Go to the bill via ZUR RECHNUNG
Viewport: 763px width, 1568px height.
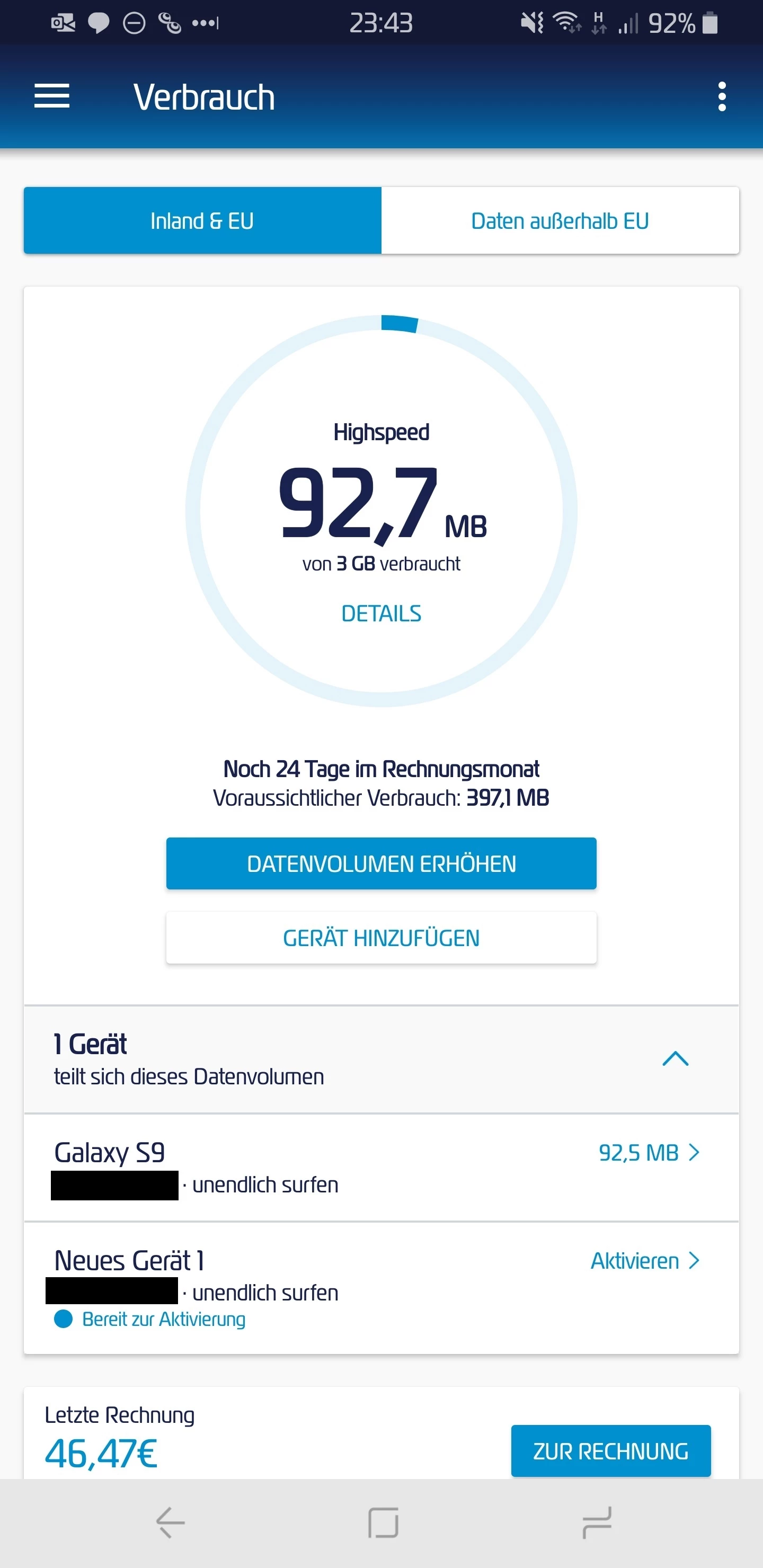click(x=610, y=1451)
